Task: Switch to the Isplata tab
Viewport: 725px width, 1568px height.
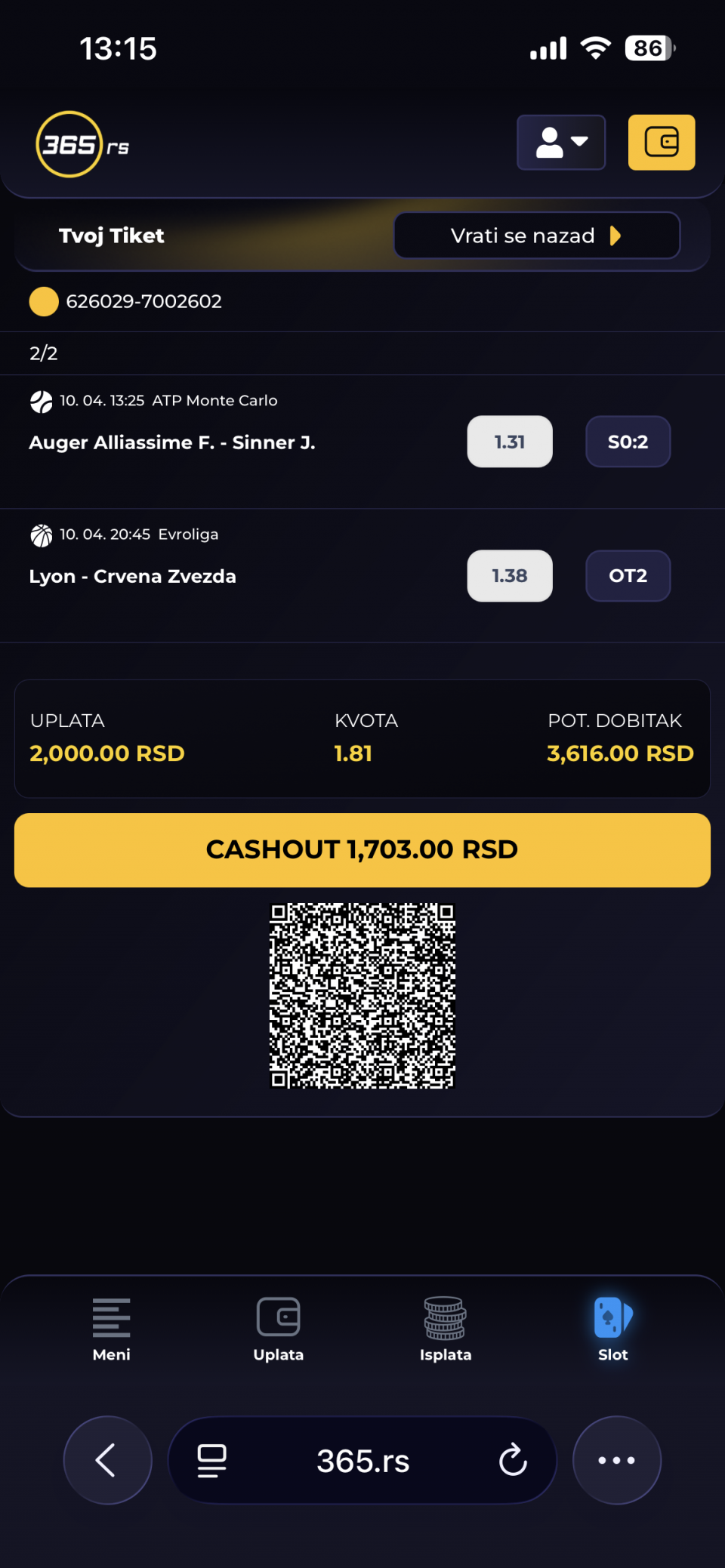Action: (x=446, y=1329)
